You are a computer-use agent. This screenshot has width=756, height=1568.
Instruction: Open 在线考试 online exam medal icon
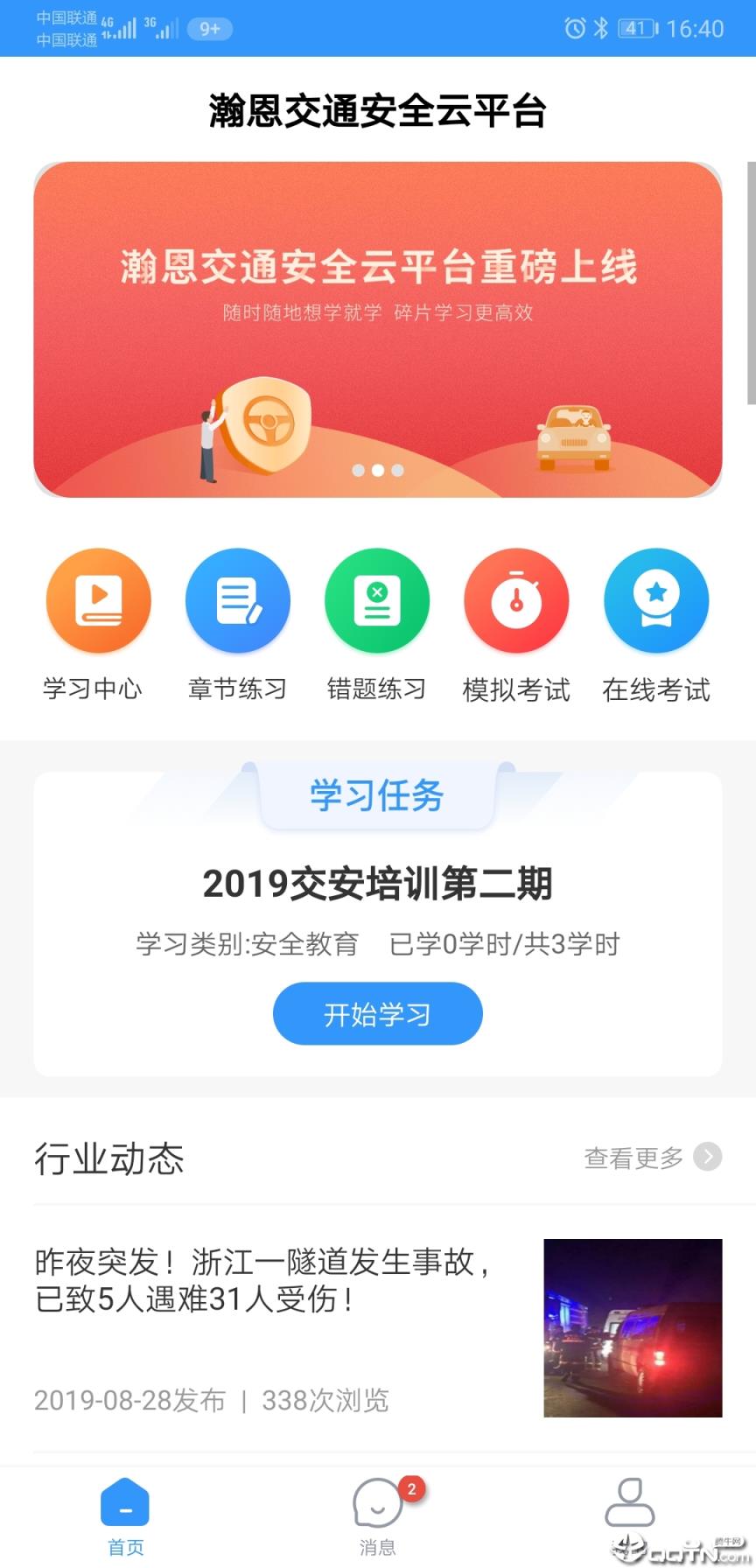click(656, 600)
